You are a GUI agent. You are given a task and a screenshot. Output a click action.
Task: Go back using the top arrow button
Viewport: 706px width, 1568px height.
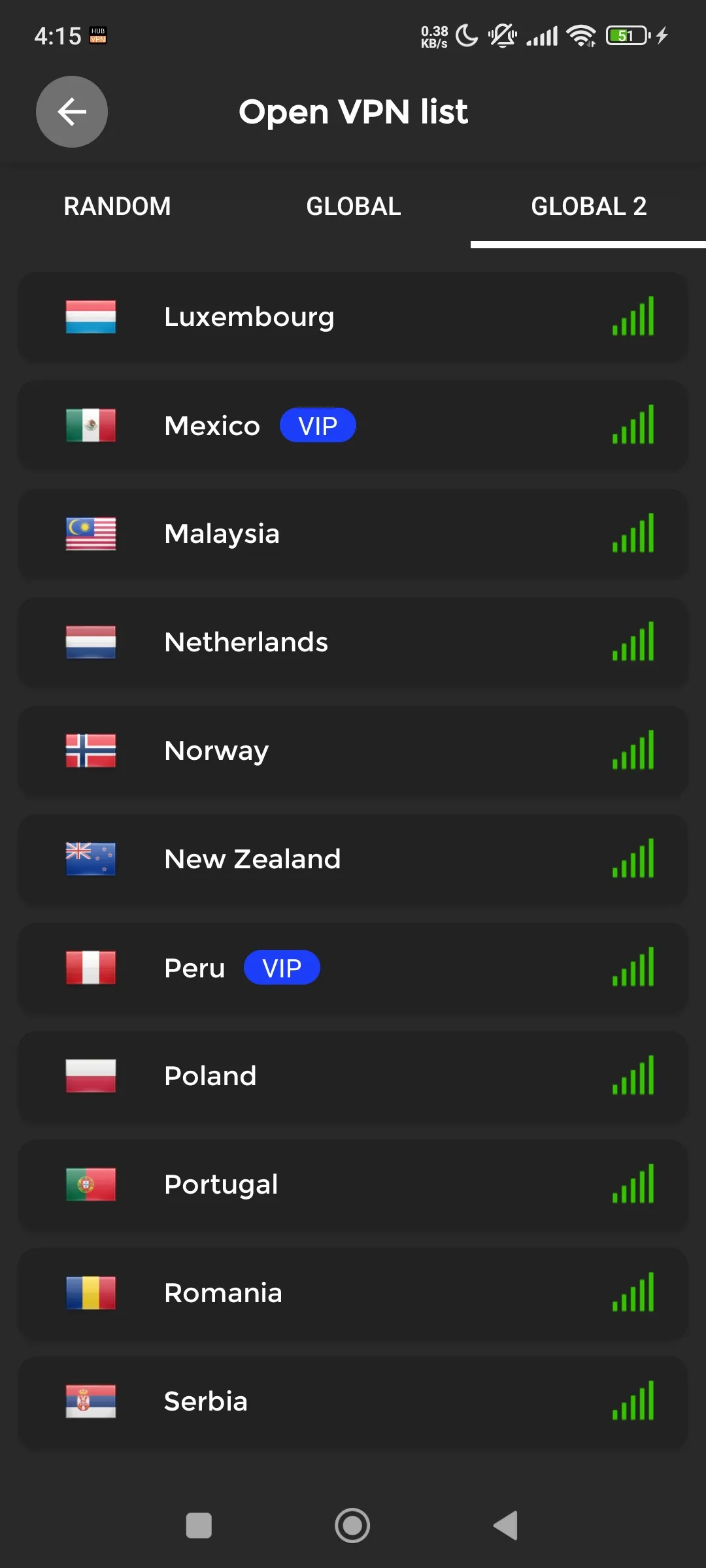[72, 112]
